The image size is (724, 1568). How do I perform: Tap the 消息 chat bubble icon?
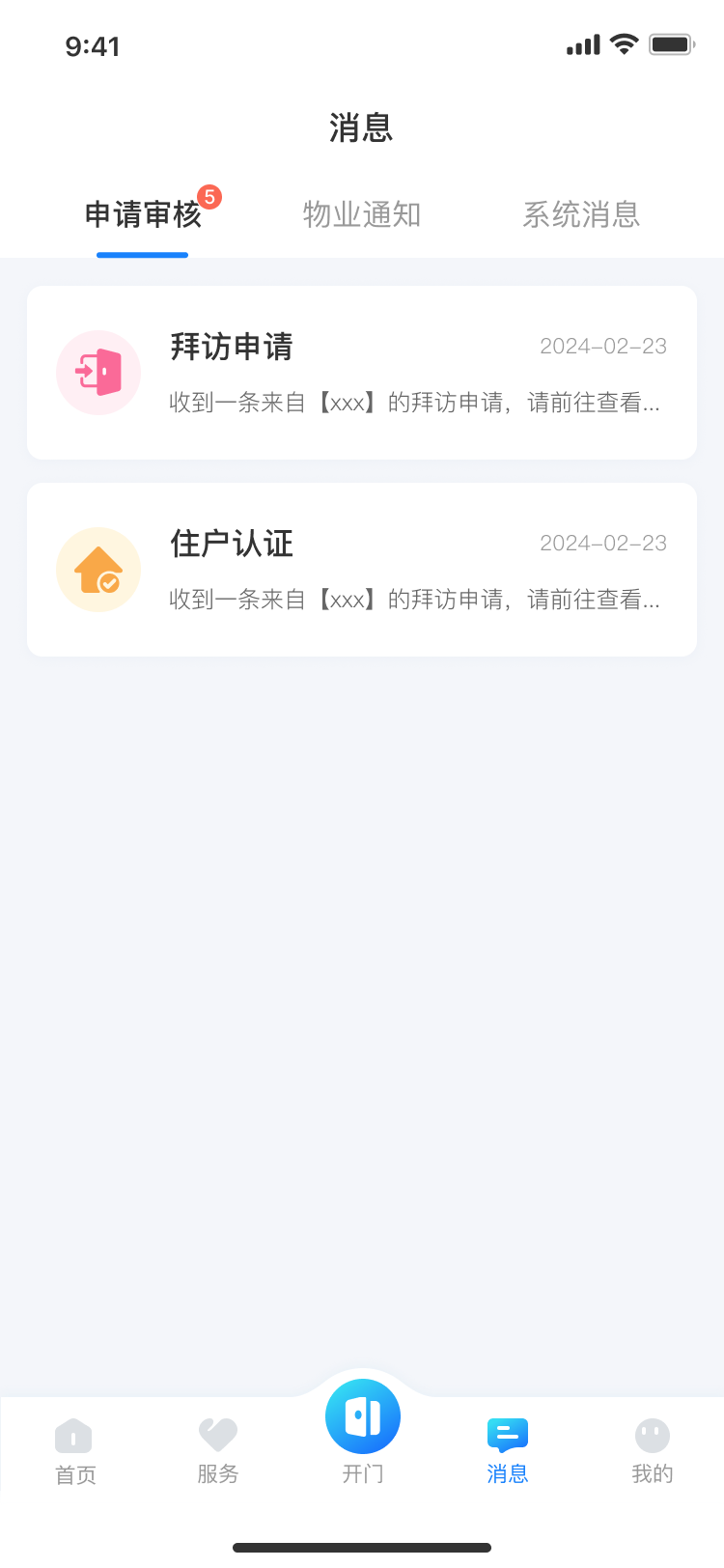[508, 1439]
